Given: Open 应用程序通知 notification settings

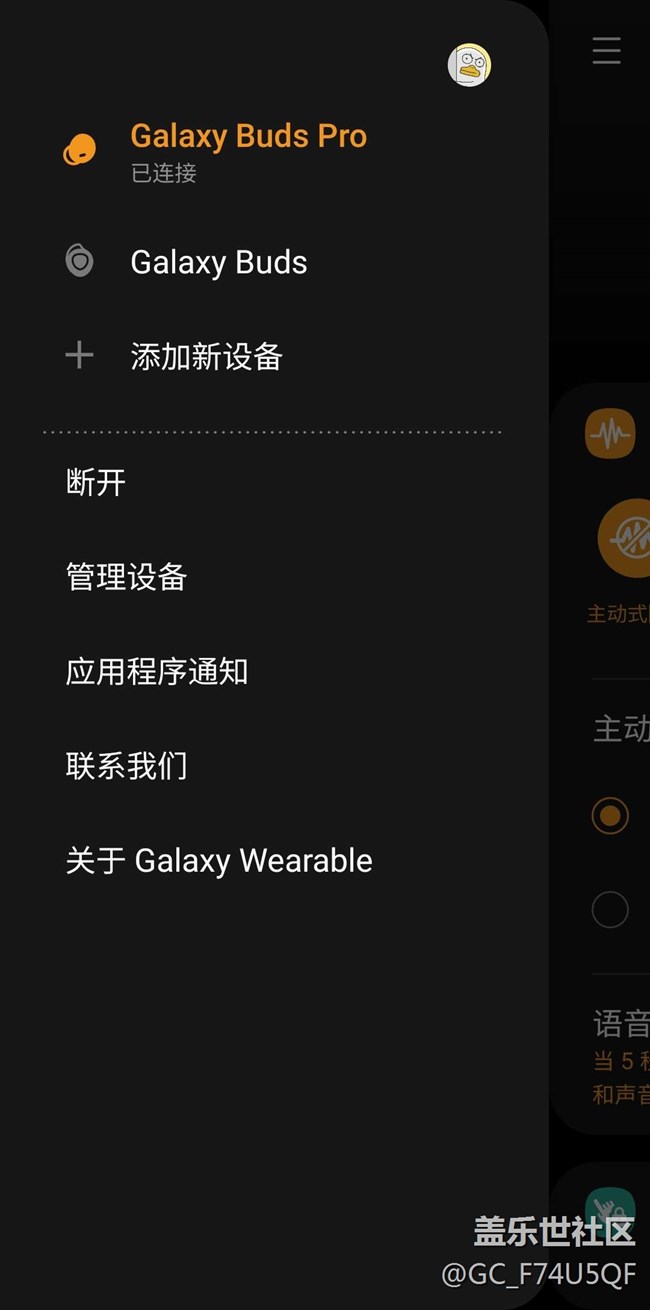Looking at the screenshot, I should click(x=157, y=671).
